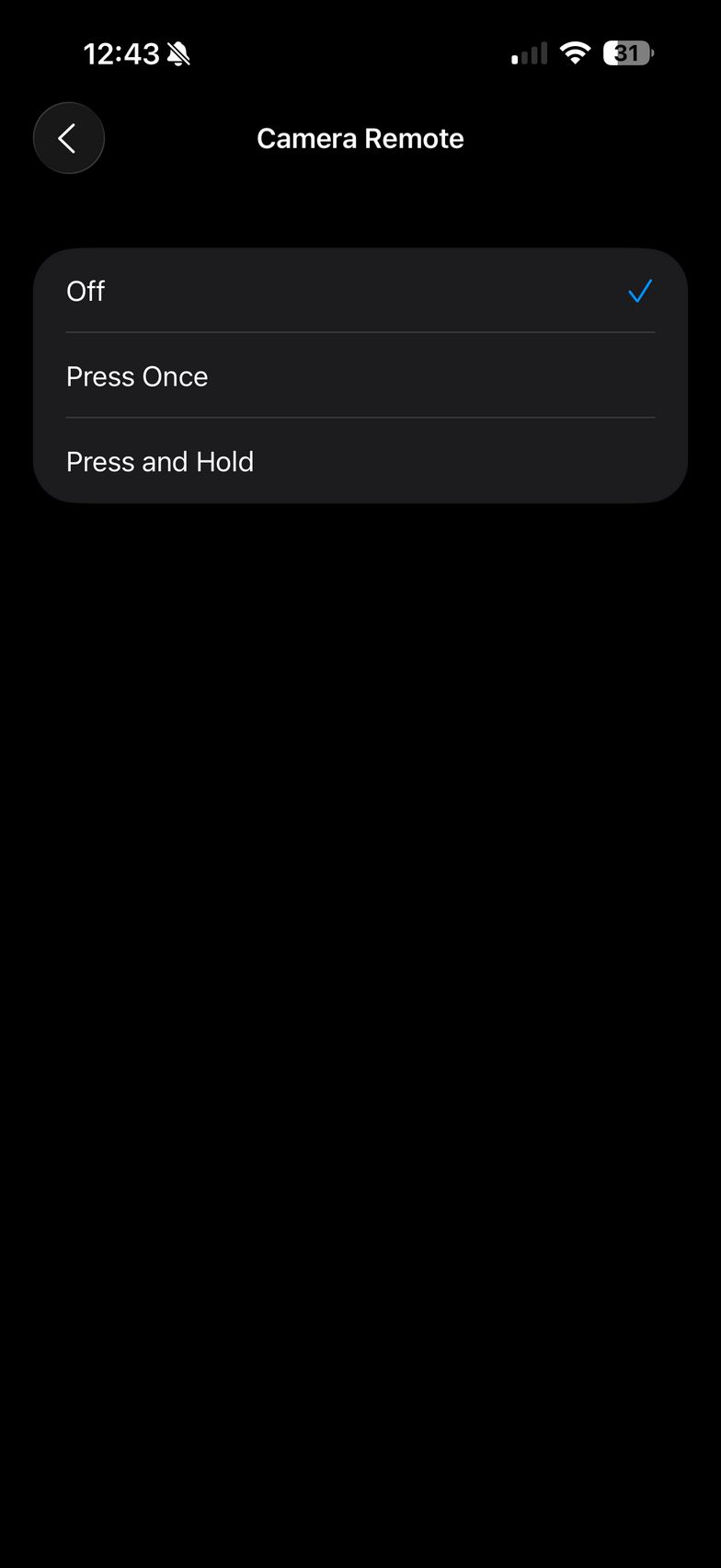Go back from Camera Remote

[68, 139]
